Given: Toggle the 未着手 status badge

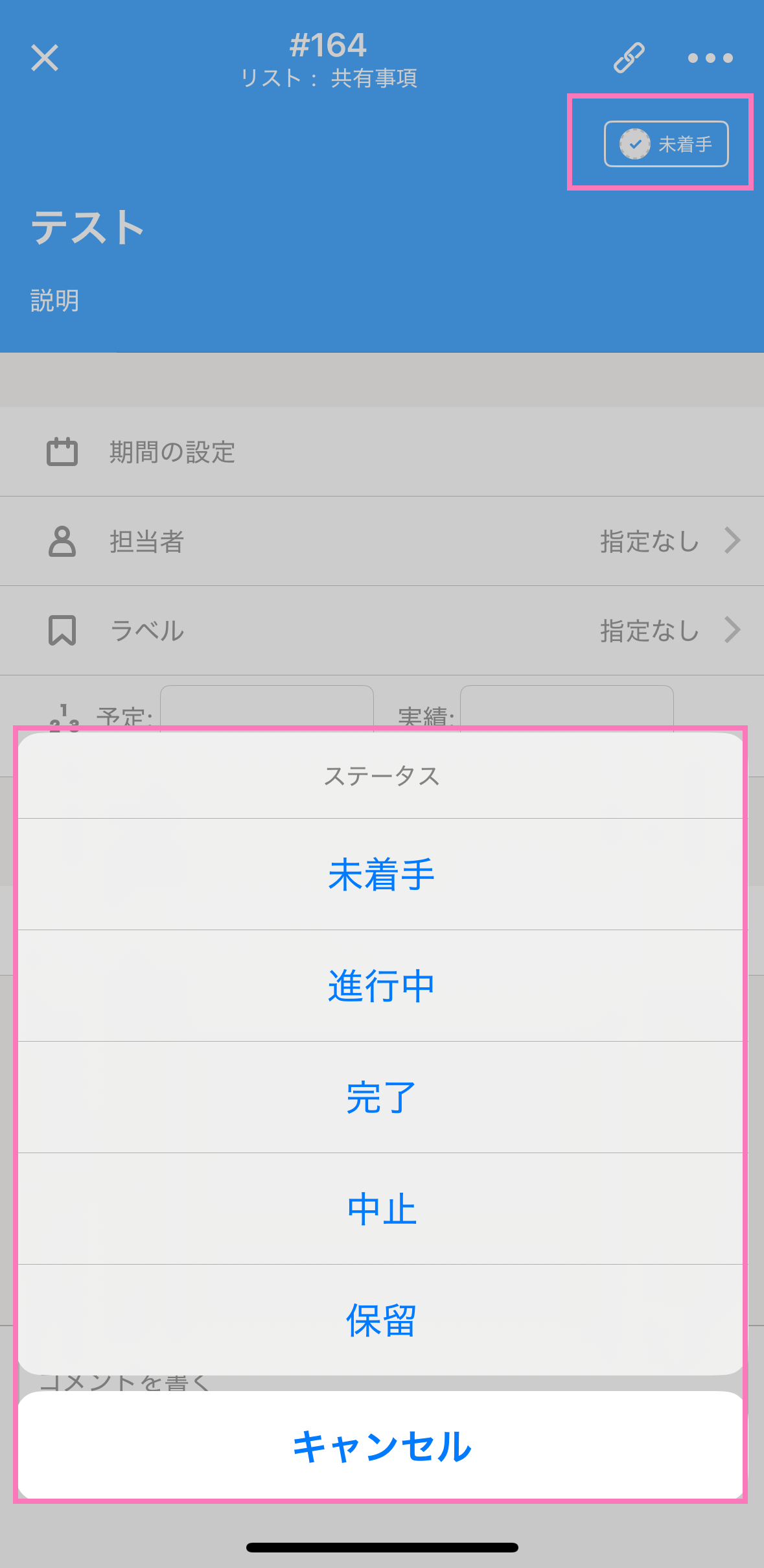Looking at the screenshot, I should [666, 144].
